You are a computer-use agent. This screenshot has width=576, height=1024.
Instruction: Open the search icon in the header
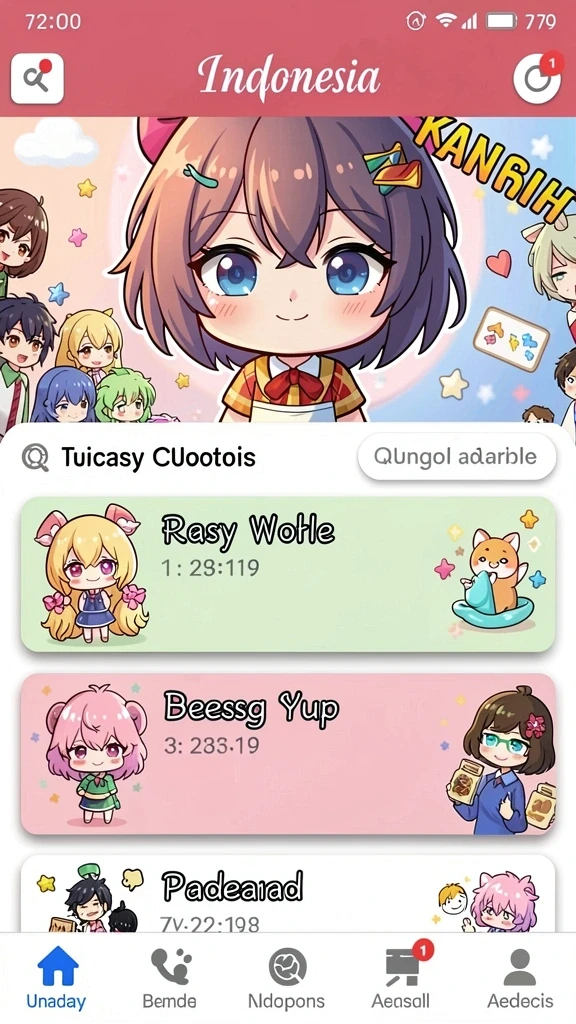tap(37, 78)
